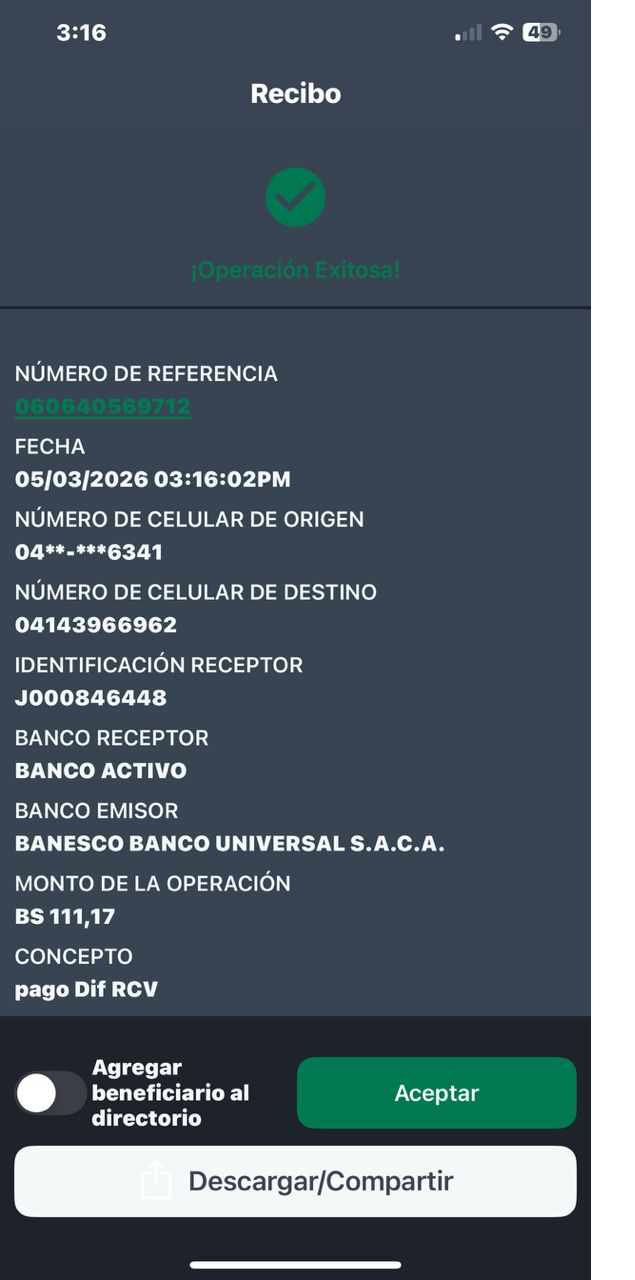This screenshot has height=1280, width=635.
Task: Tap the reference number 060640569712 link
Action: (103, 407)
